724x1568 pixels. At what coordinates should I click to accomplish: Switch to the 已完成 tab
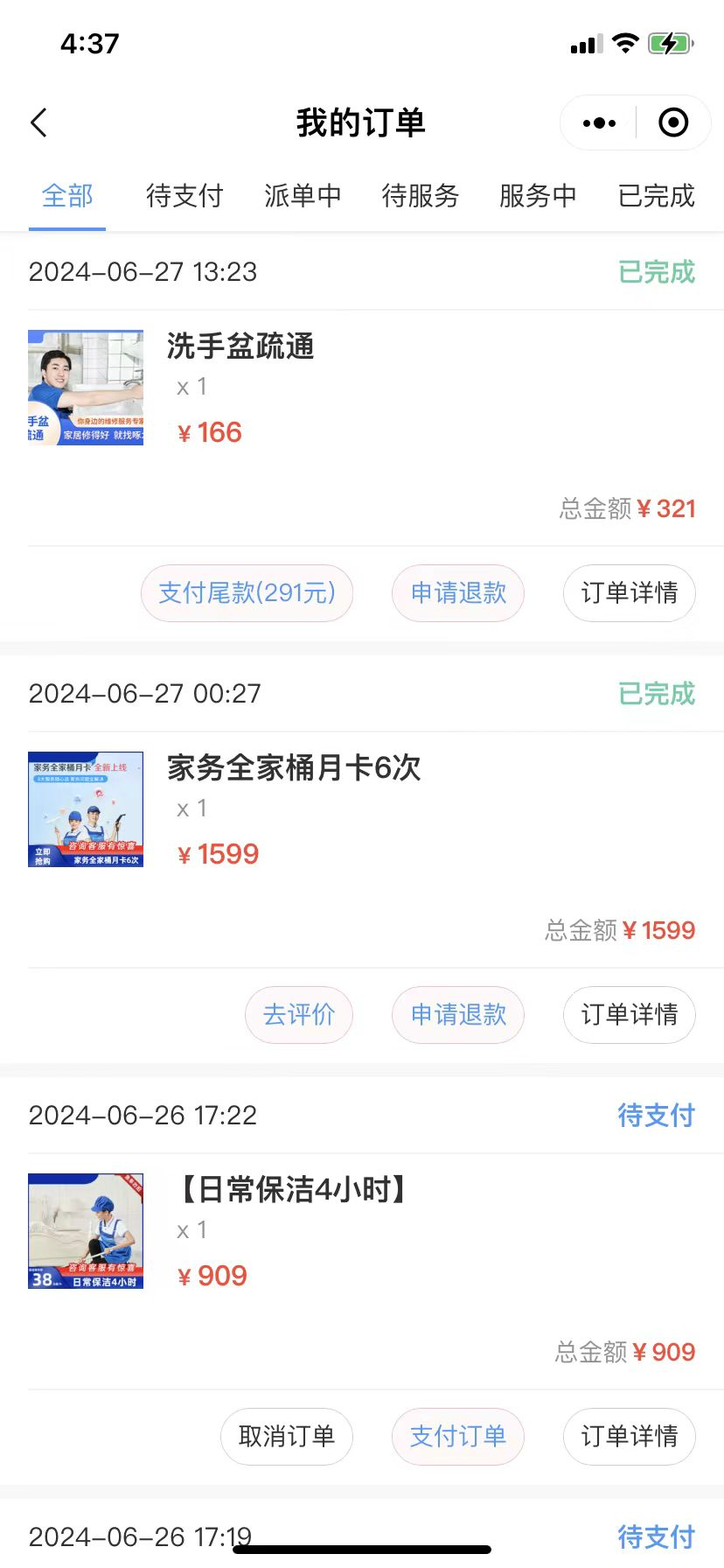tap(656, 196)
